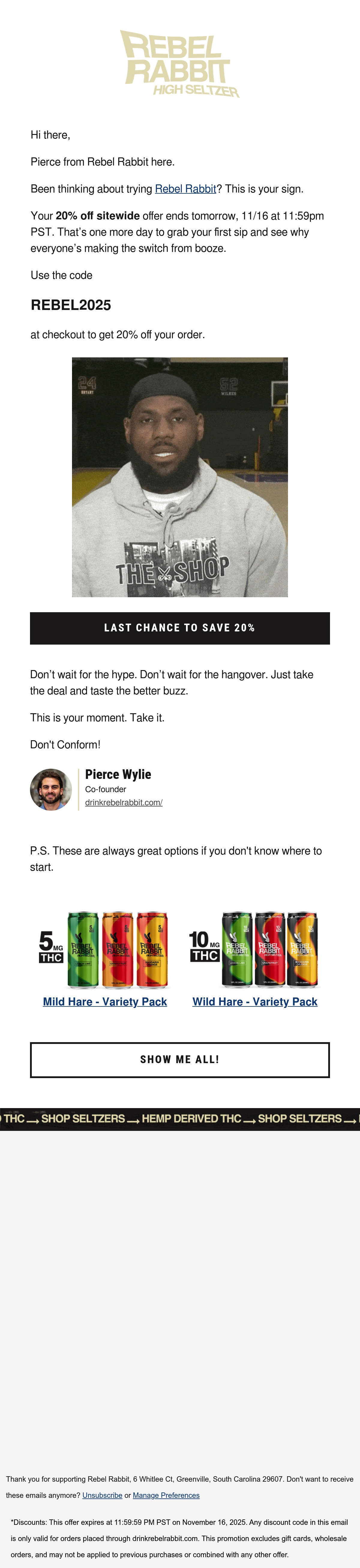Open the Wild Hare - Variety Pack link
The width and height of the screenshot is (360, 1568).
pos(255,1001)
